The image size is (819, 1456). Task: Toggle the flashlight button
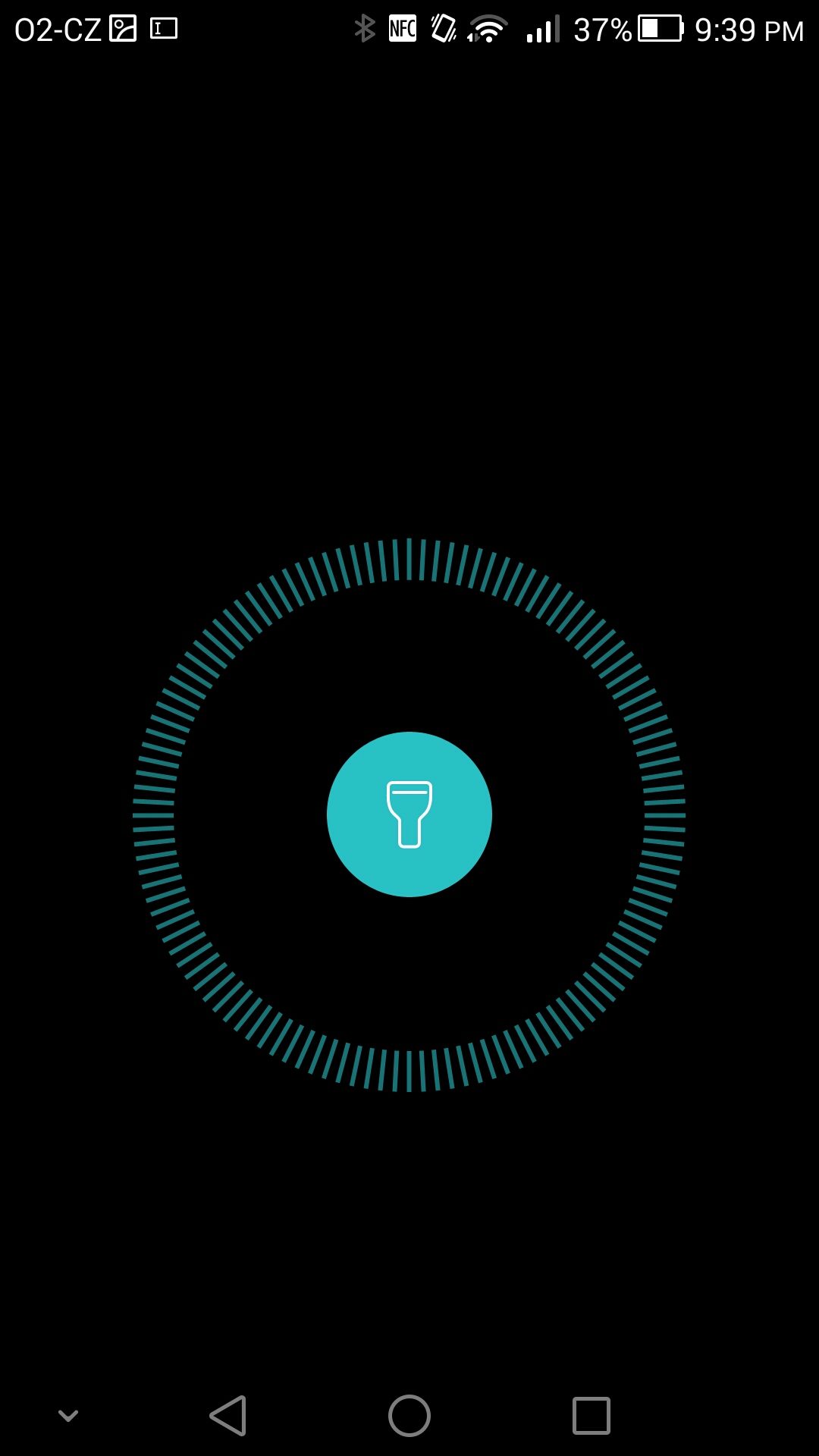[x=409, y=814]
